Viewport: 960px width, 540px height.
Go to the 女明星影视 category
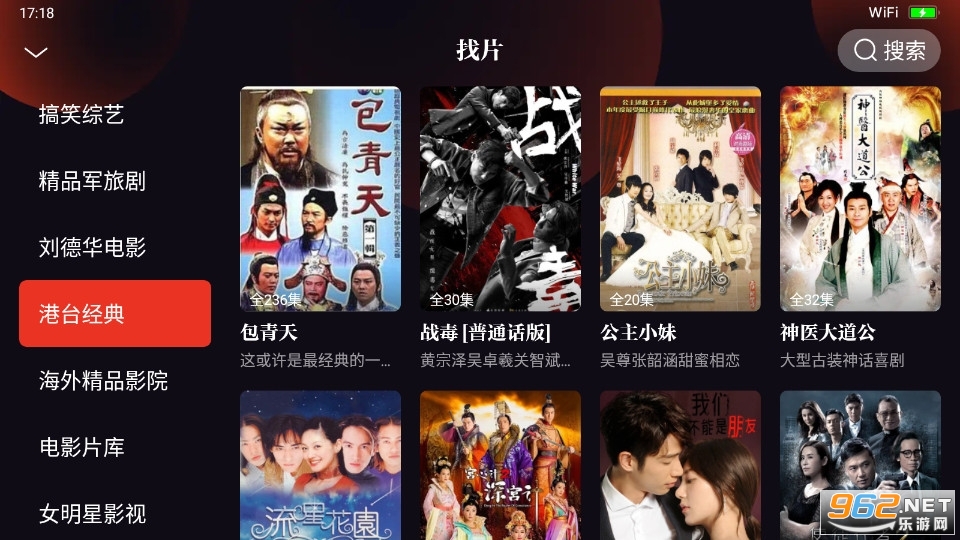tap(92, 514)
